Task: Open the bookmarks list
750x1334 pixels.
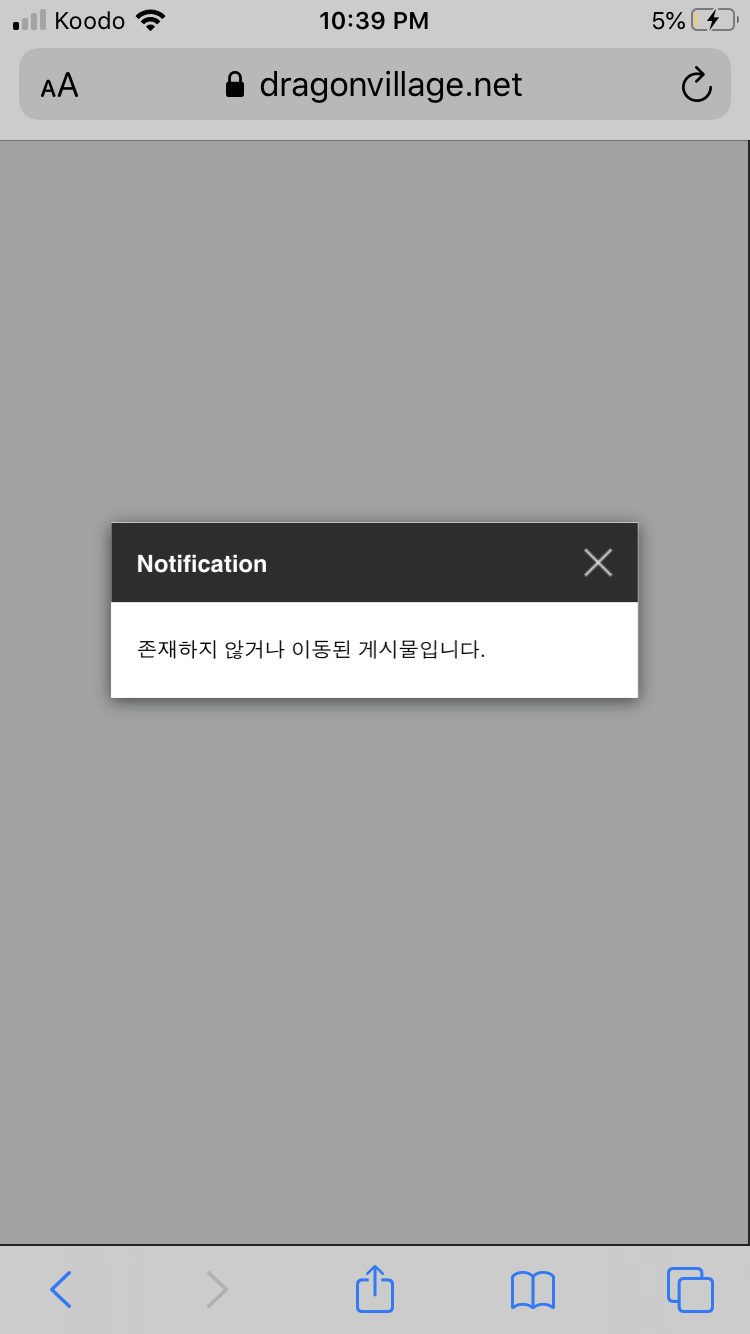Action: 532,1290
